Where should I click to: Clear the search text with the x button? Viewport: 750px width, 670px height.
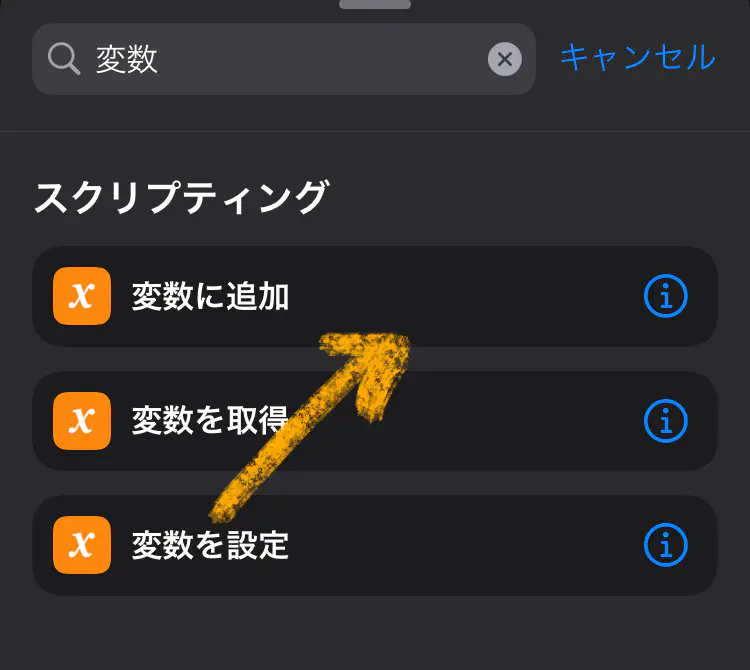[505, 59]
